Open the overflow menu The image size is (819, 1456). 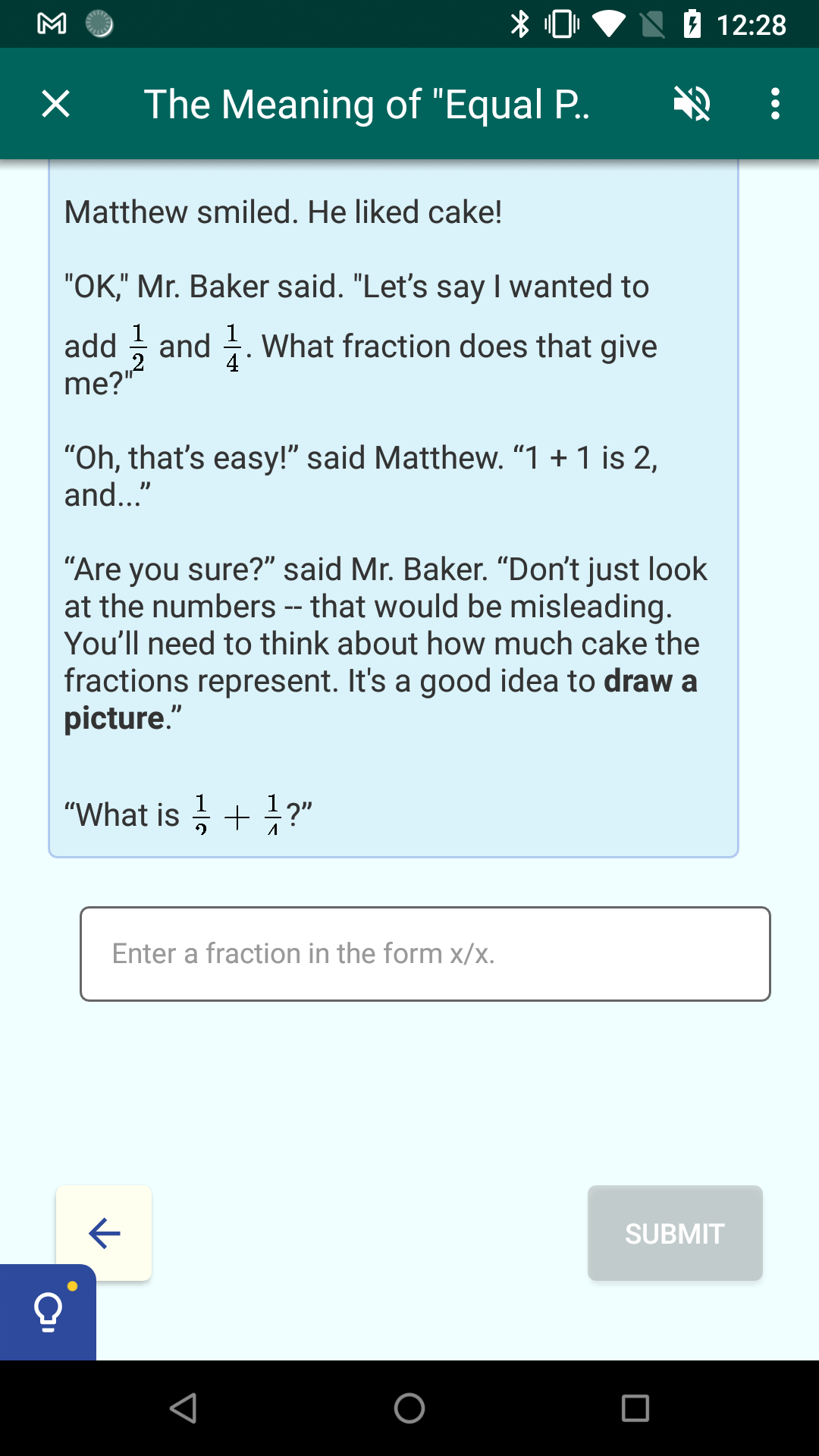[x=775, y=104]
